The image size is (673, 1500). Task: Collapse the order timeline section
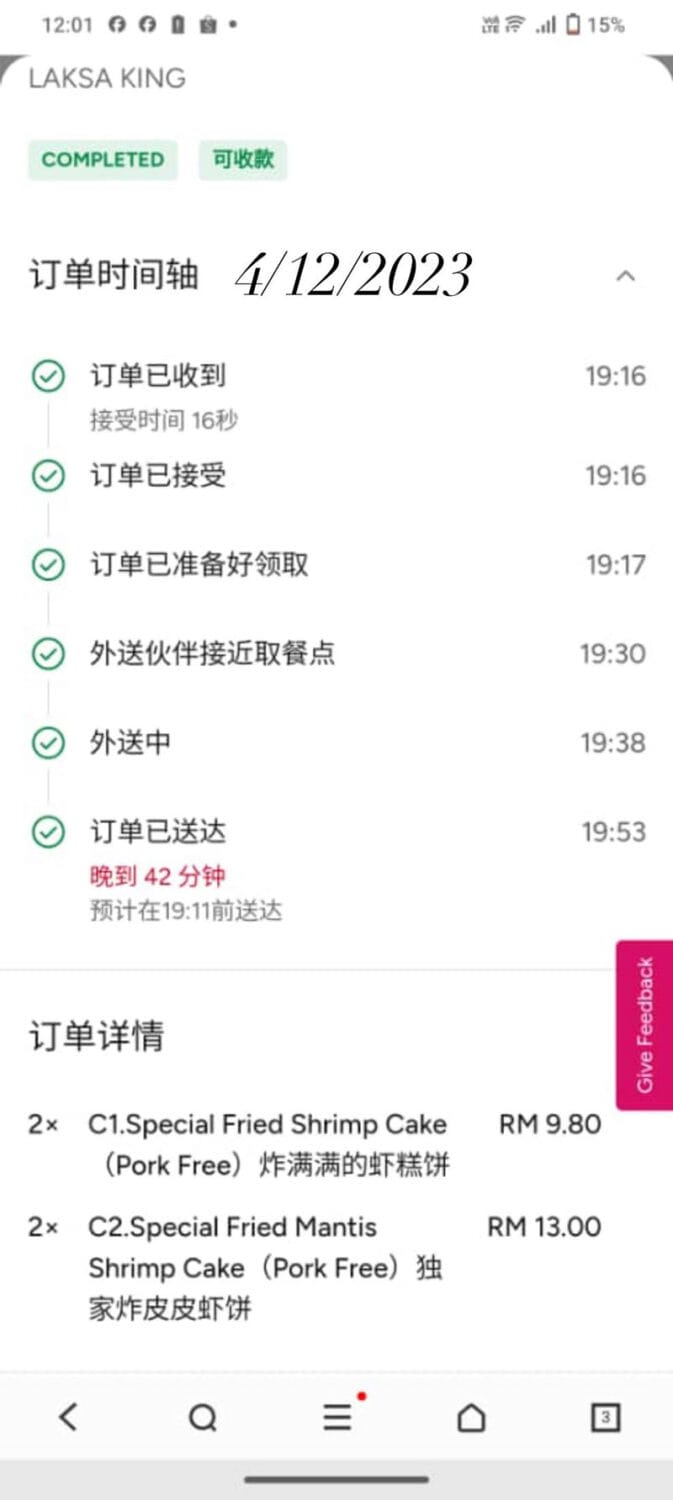coord(625,276)
